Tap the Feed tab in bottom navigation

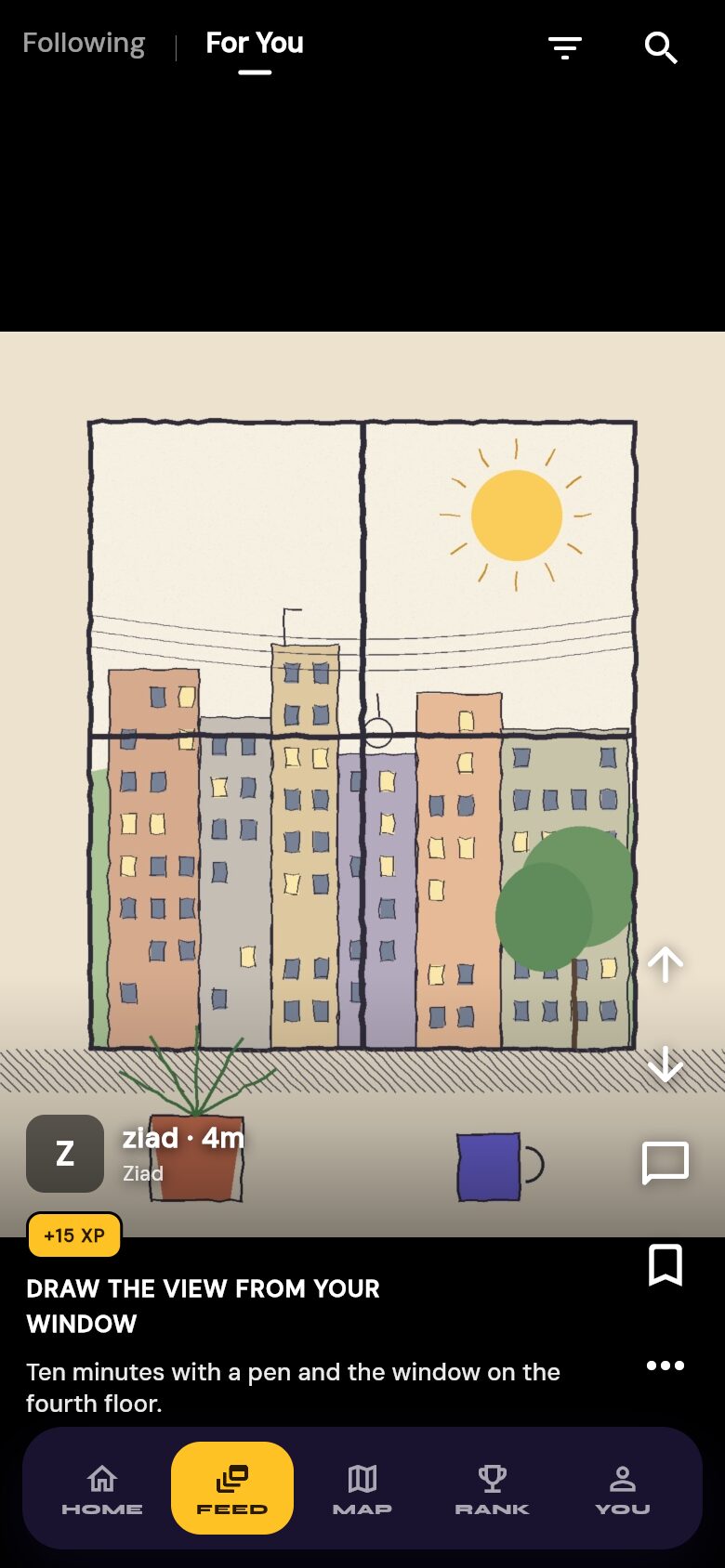232,1488
